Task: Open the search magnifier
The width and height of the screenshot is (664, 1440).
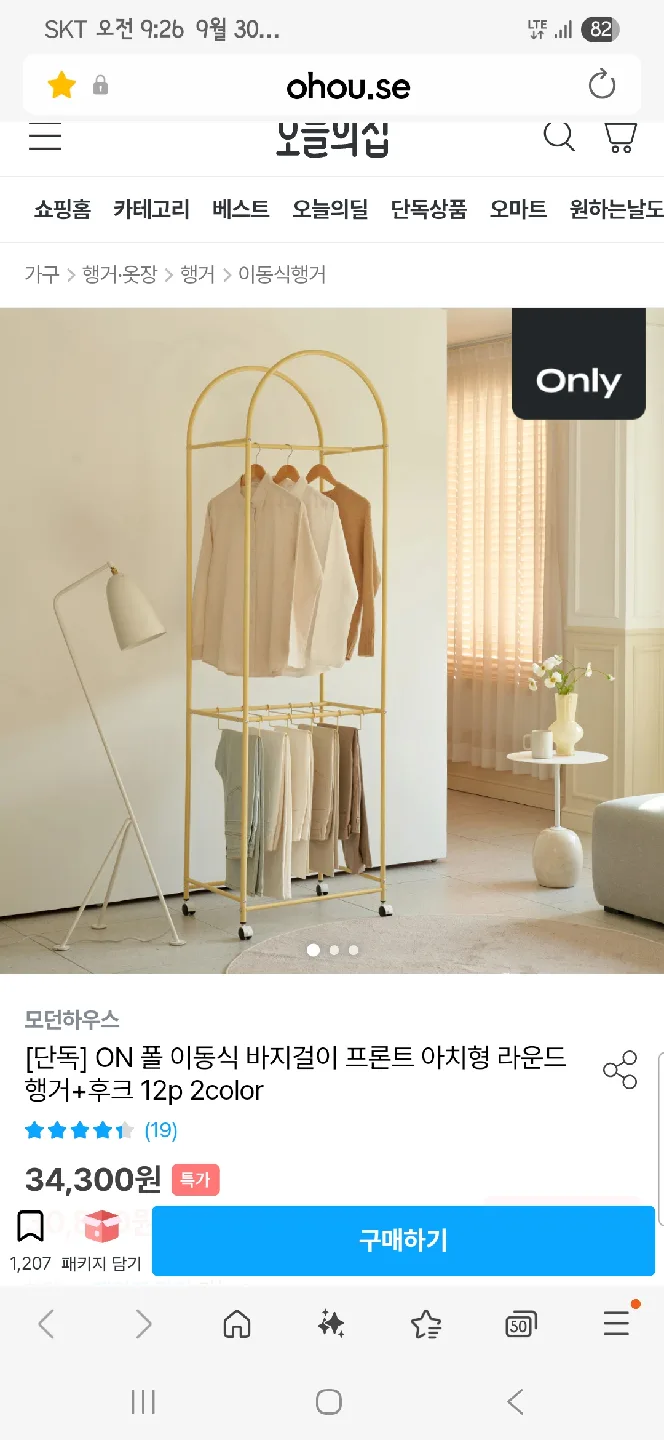Action: [x=558, y=136]
